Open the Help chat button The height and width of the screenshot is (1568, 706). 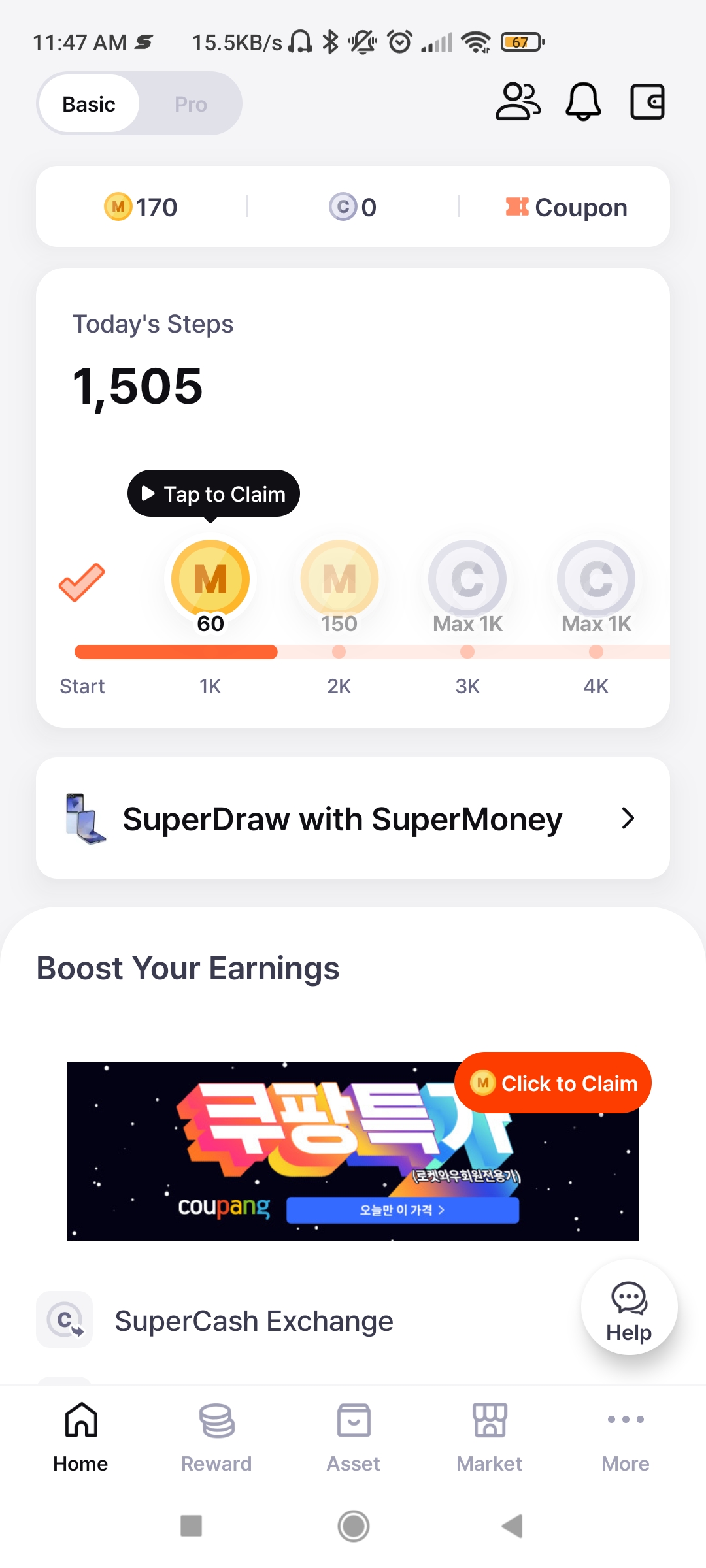click(629, 1307)
